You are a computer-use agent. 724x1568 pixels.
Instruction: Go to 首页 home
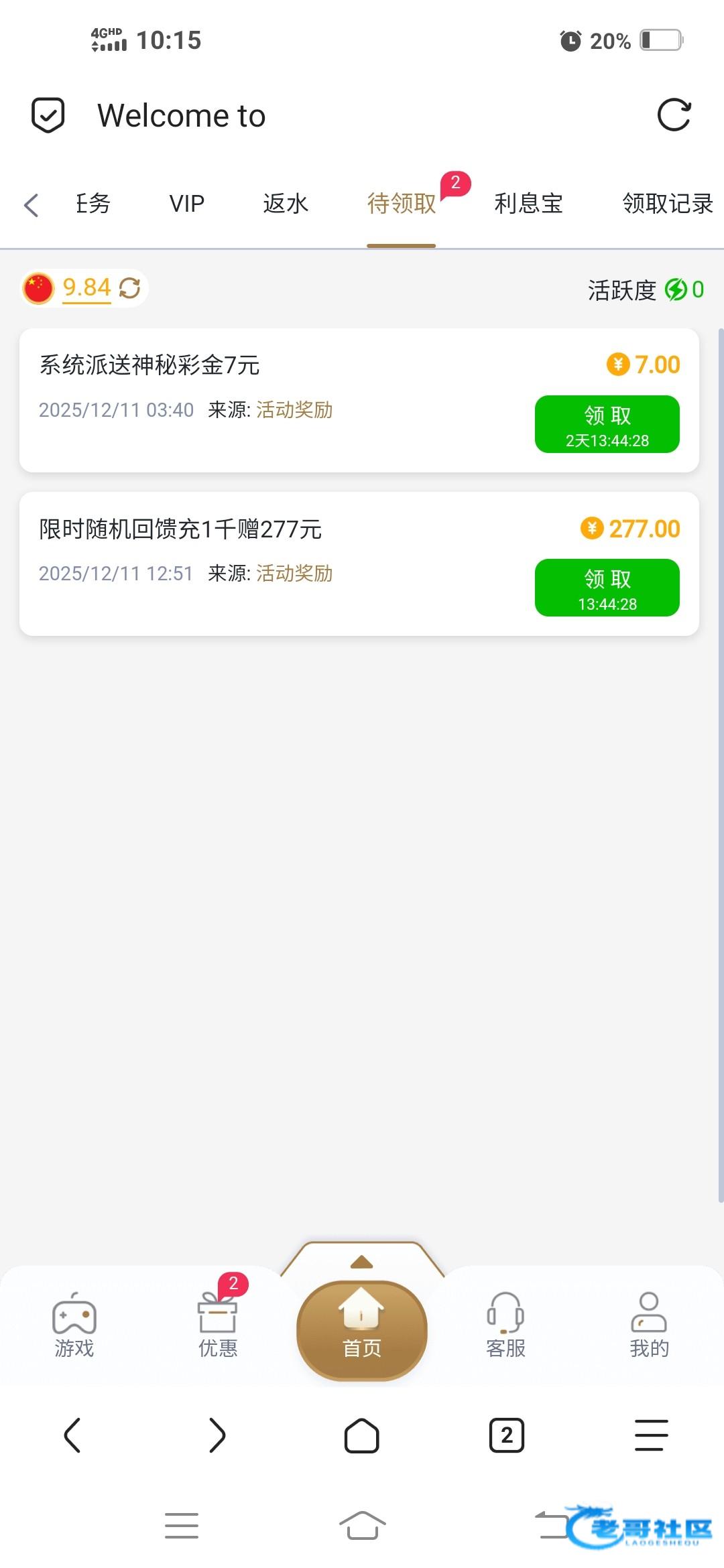[x=362, y=1330]
